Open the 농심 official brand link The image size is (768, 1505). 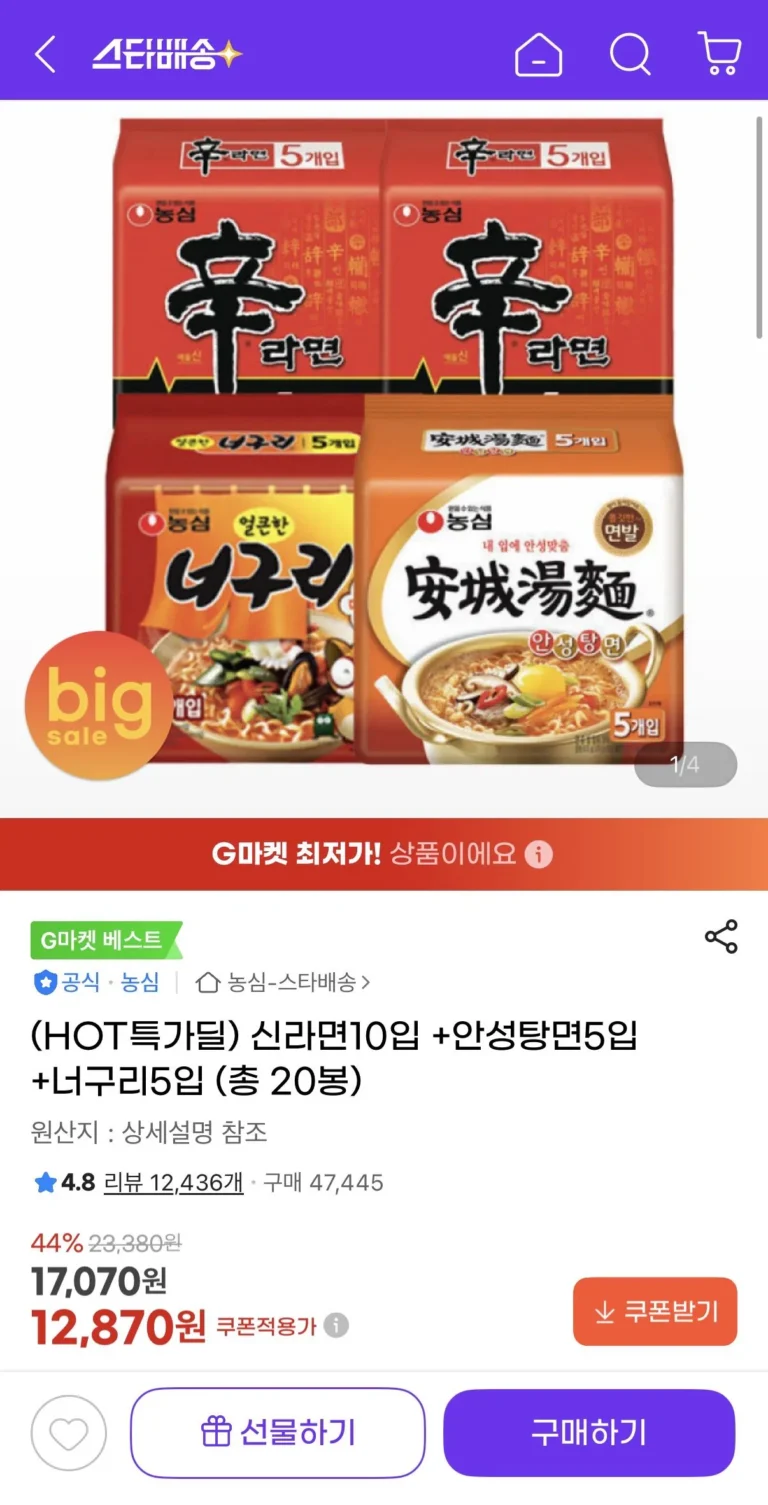(x=139, y=982)
